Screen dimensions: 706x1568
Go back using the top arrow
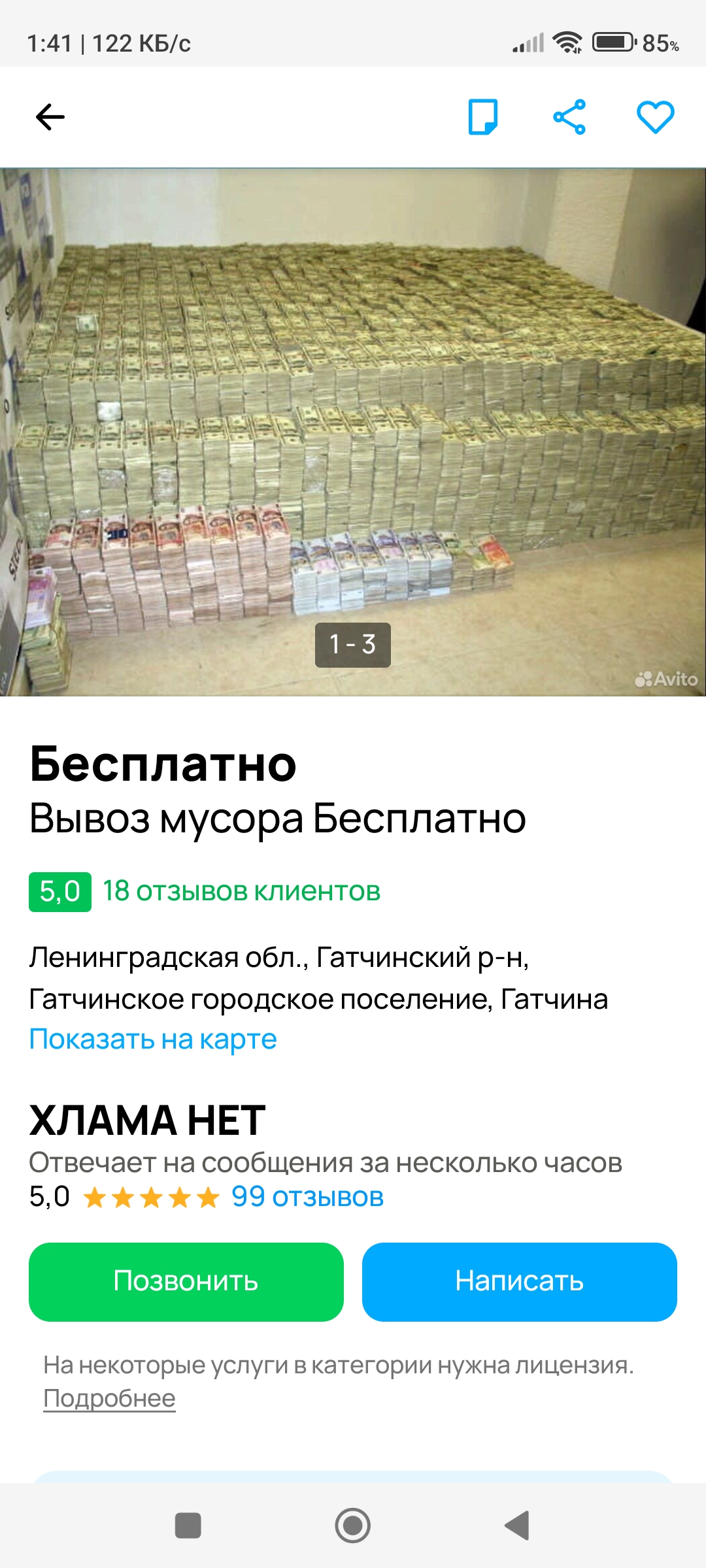coord(50,118)
